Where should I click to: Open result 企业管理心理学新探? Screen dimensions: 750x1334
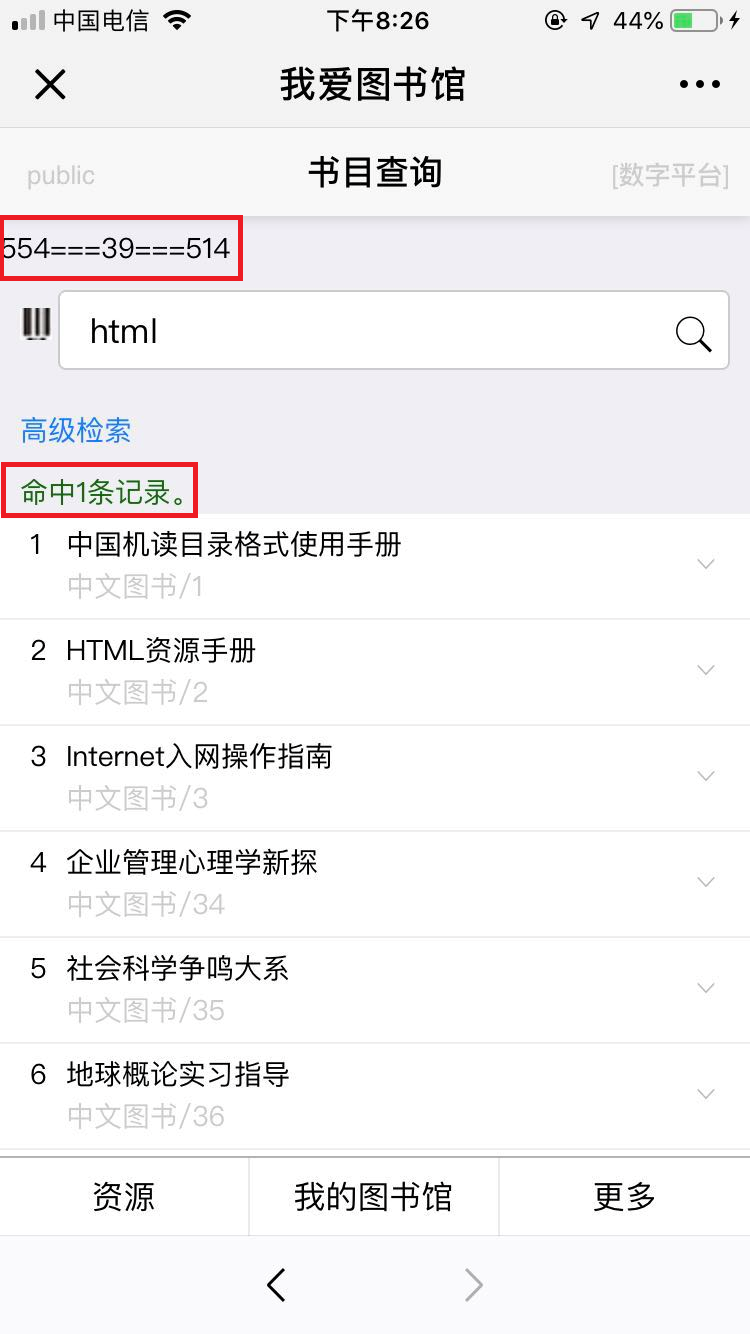[x=192, y=863]
